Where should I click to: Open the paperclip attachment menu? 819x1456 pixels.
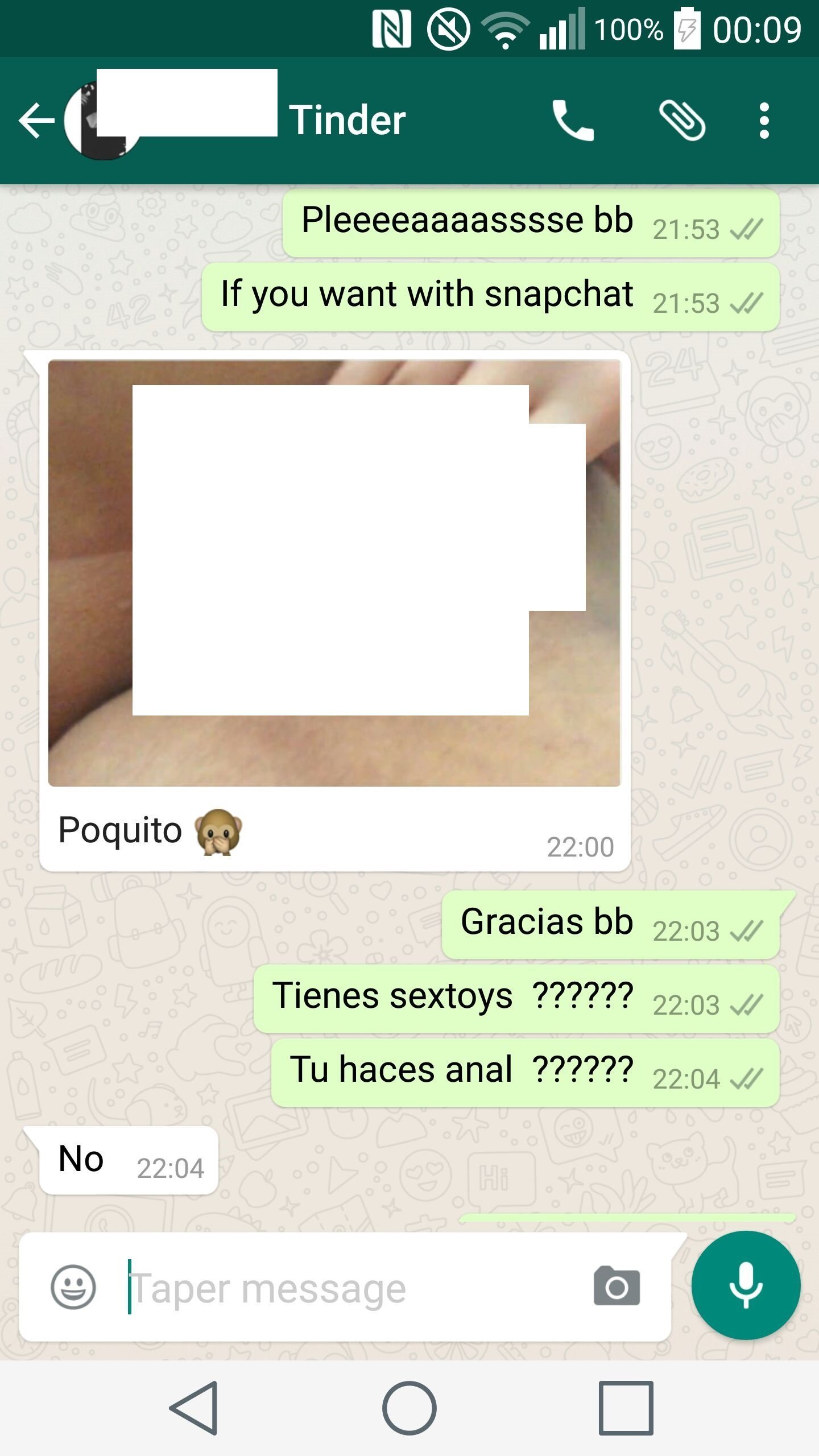pyautogui.click(x=682, y=120)
